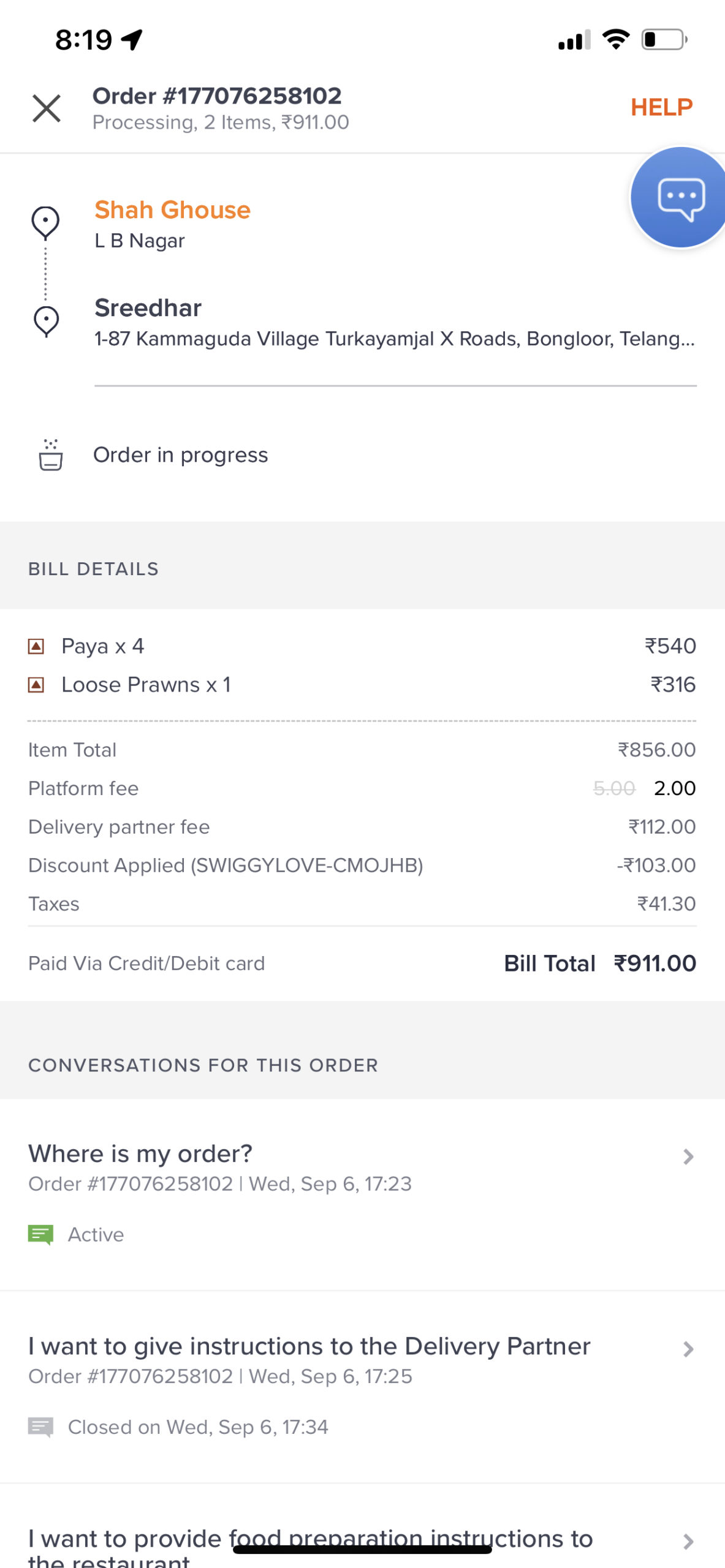Open the 'Where is my order?' conversation

pyautogui.click(x=362, y=1194)
